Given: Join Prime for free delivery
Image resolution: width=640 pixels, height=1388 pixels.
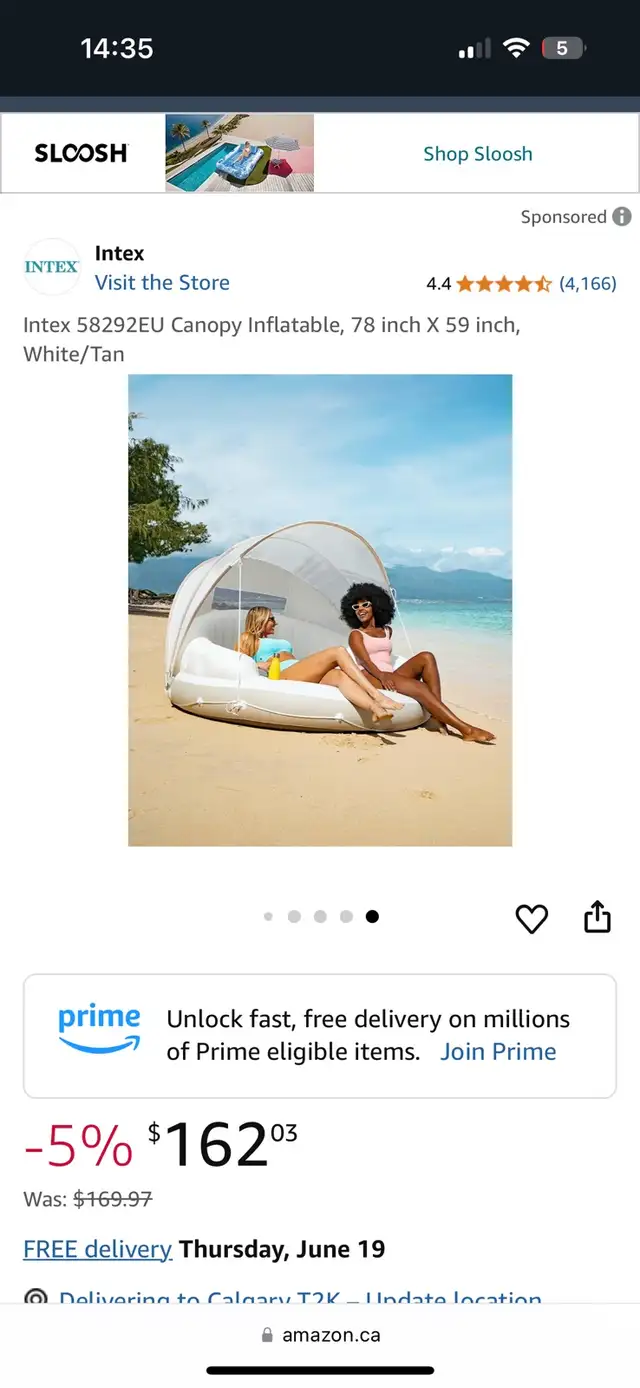Looking at the screenshot, I should tap(498, 1052).
